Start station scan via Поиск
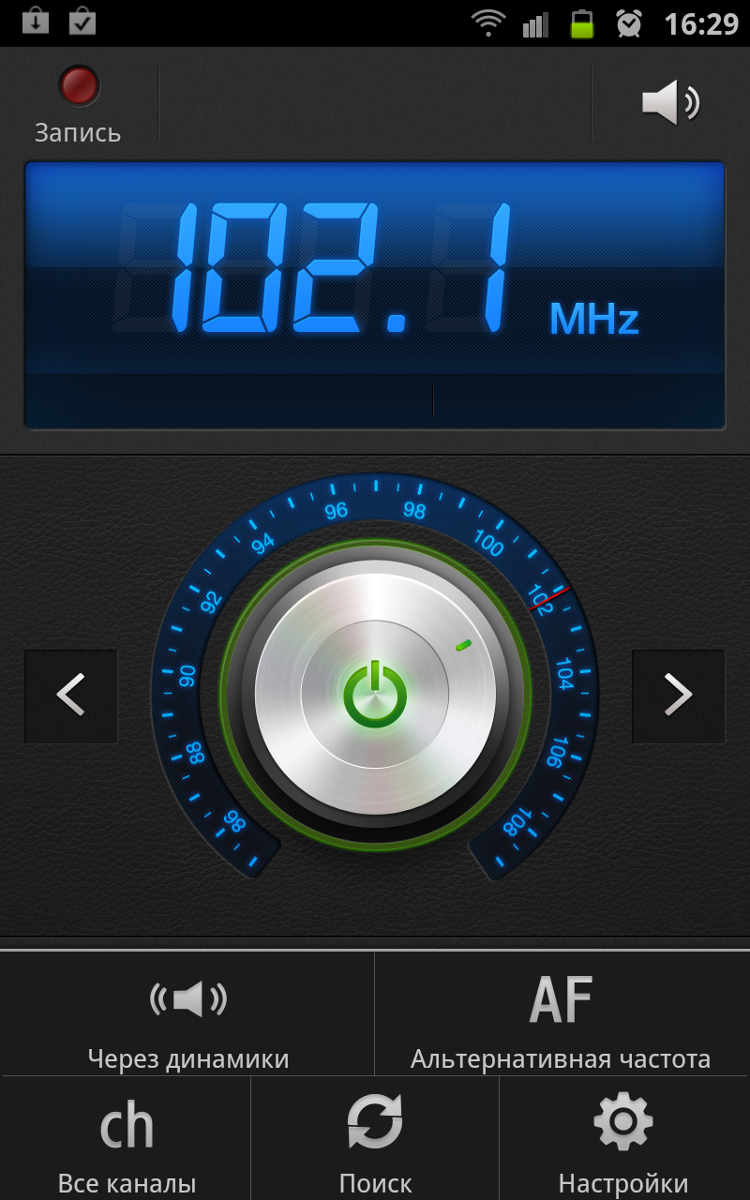750x1200 pixels. [375, 1140]
